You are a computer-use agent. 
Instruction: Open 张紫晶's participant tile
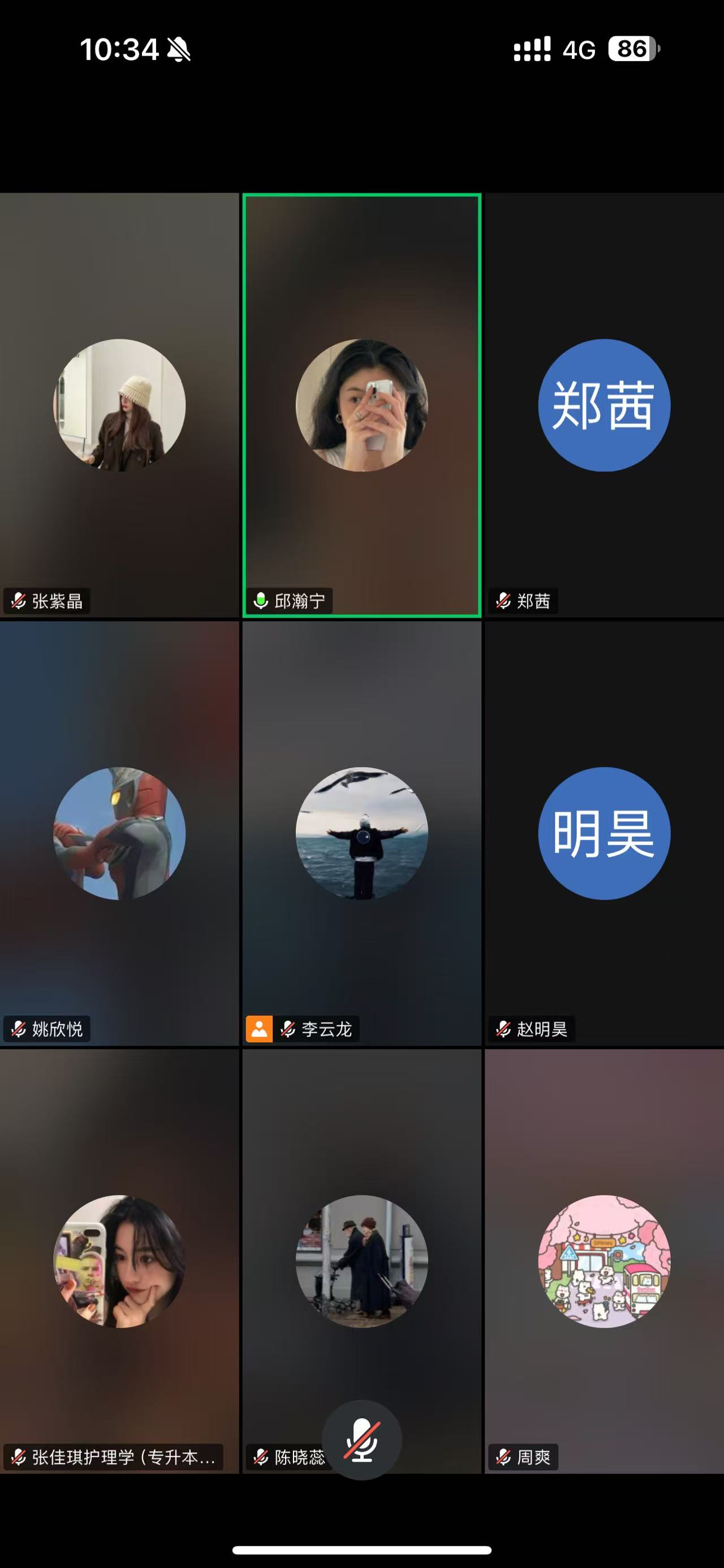click(119, 405)
